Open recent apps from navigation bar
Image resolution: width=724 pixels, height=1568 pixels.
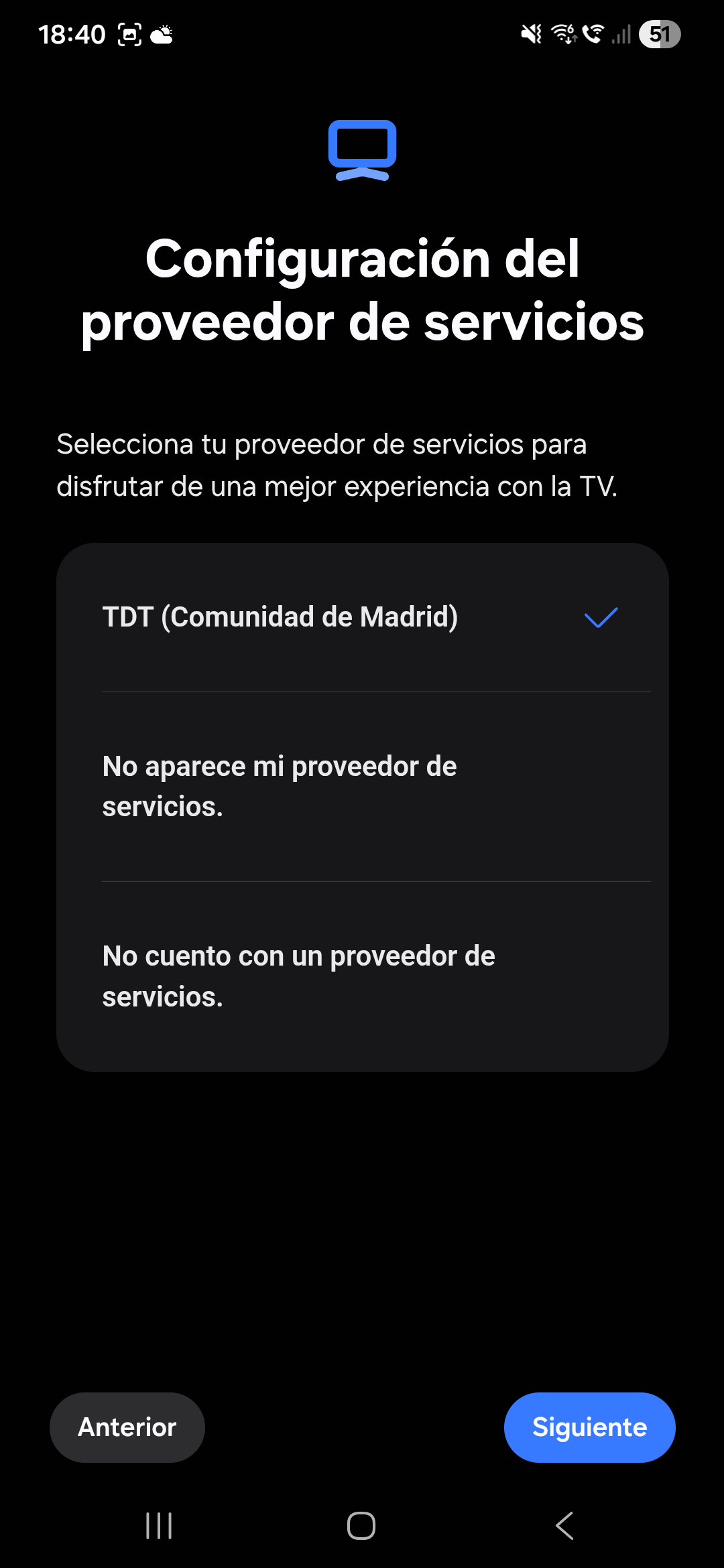point(159,1526)
